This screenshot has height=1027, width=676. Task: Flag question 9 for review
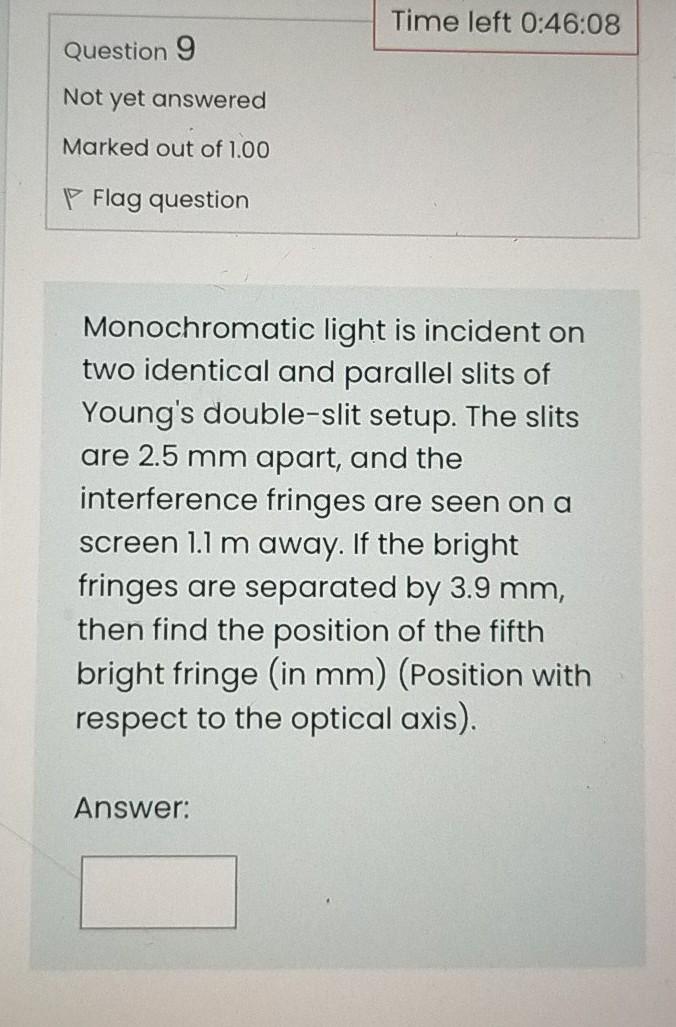(x=157, y=199)
